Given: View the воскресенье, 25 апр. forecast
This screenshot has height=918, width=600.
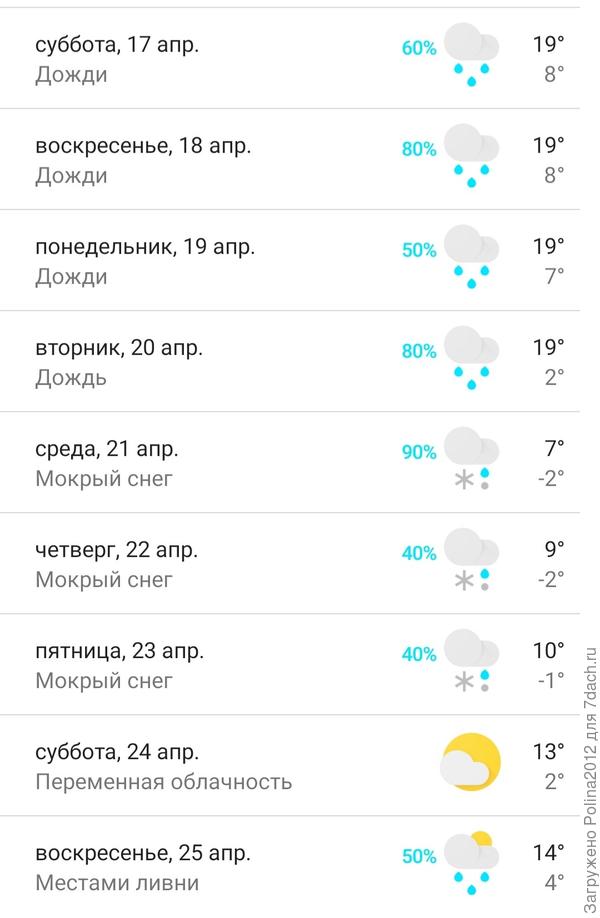Looking at the screenshot, I should [290, 867].
